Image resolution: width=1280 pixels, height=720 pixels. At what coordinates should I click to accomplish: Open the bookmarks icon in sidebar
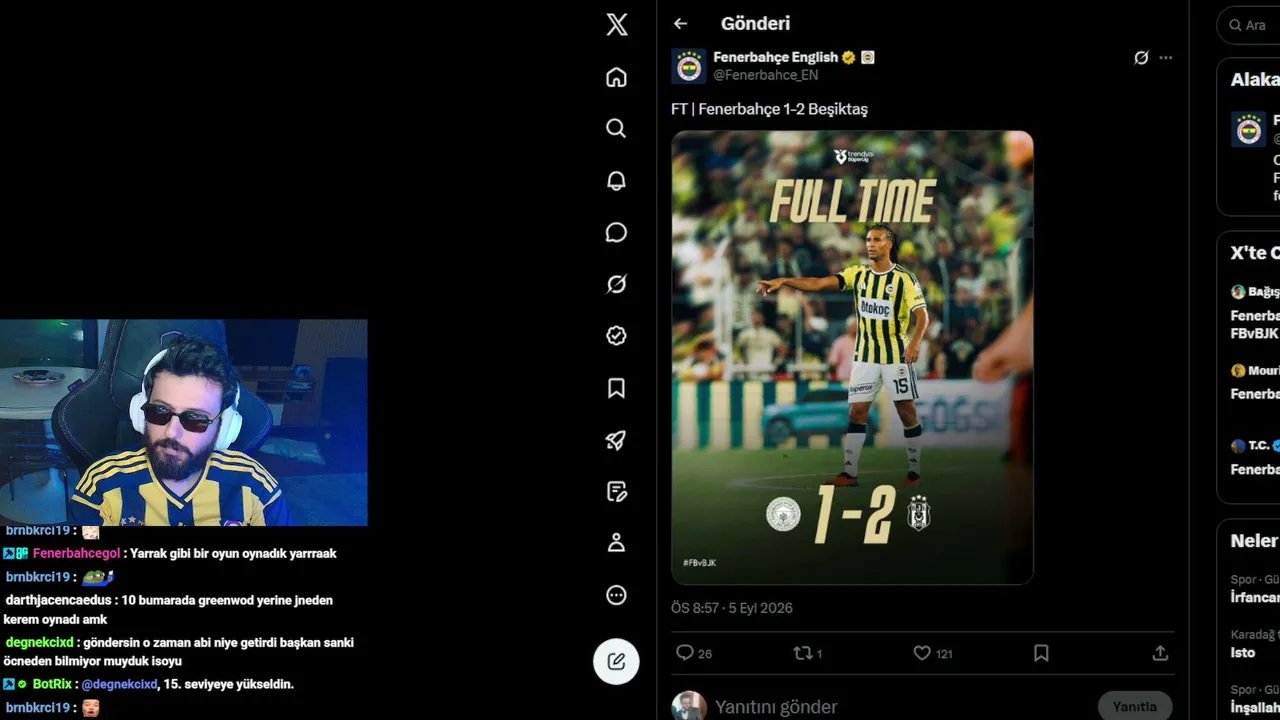(x=617, y=388)
